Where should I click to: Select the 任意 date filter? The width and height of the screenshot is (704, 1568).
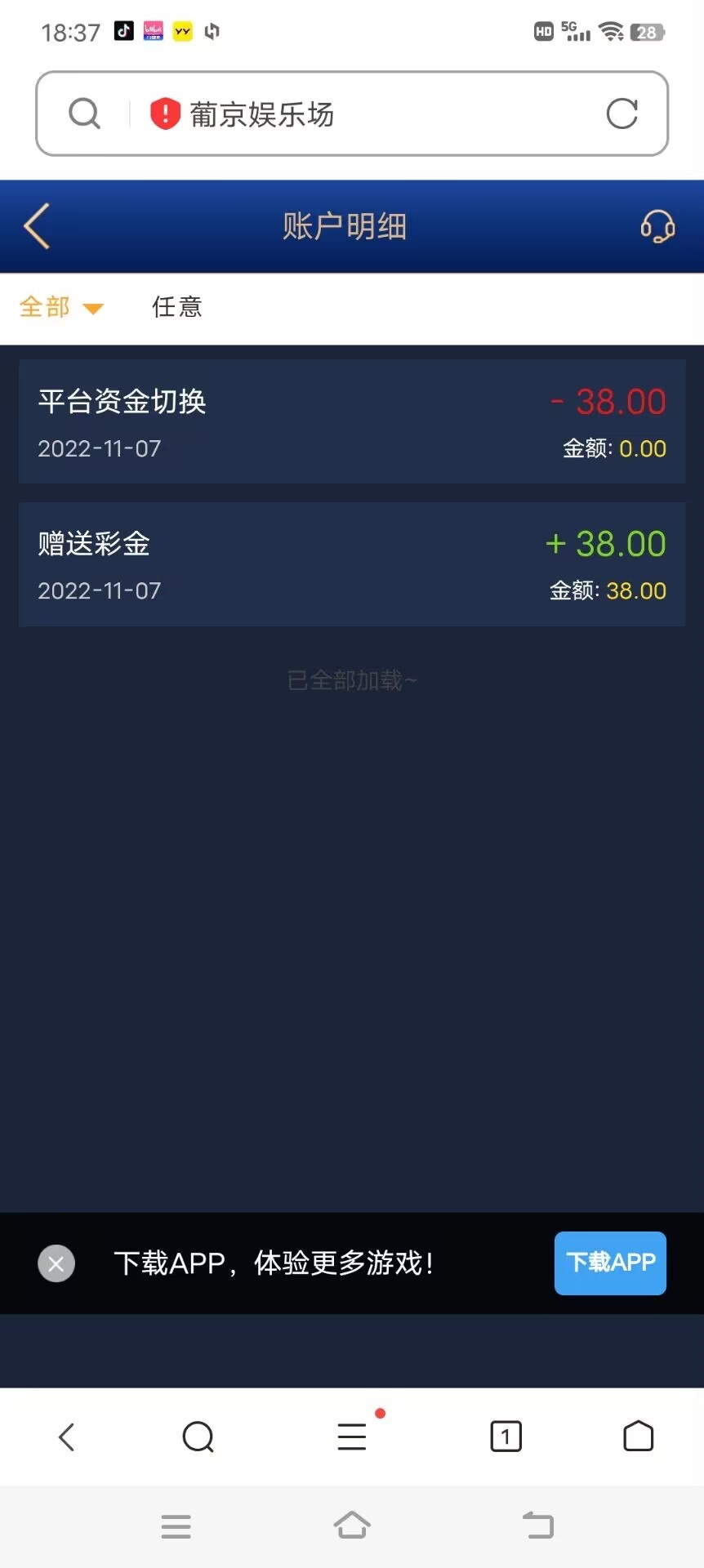pos(176,307)
